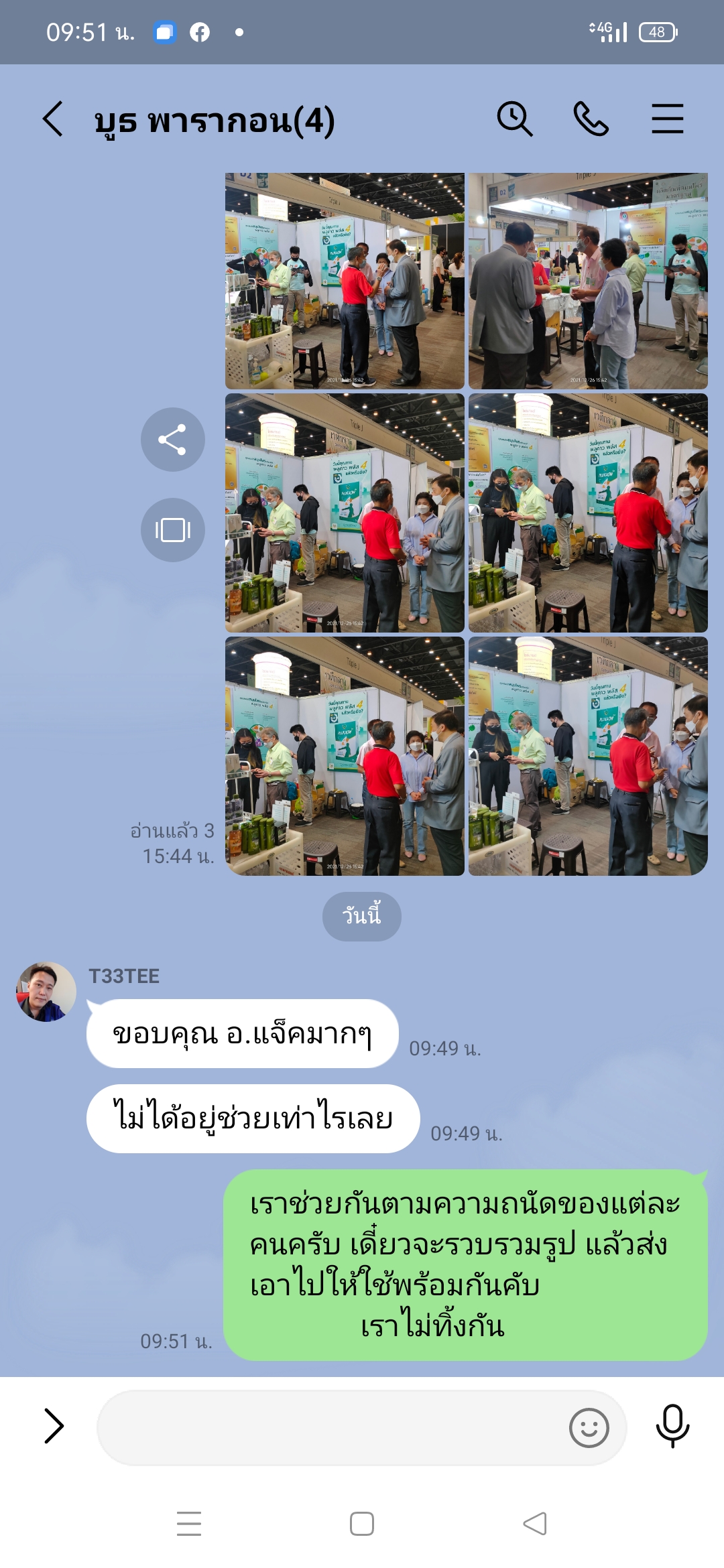724x1568 pixels.
Task: Open the emoji sticker picker
Action: 589,1427
